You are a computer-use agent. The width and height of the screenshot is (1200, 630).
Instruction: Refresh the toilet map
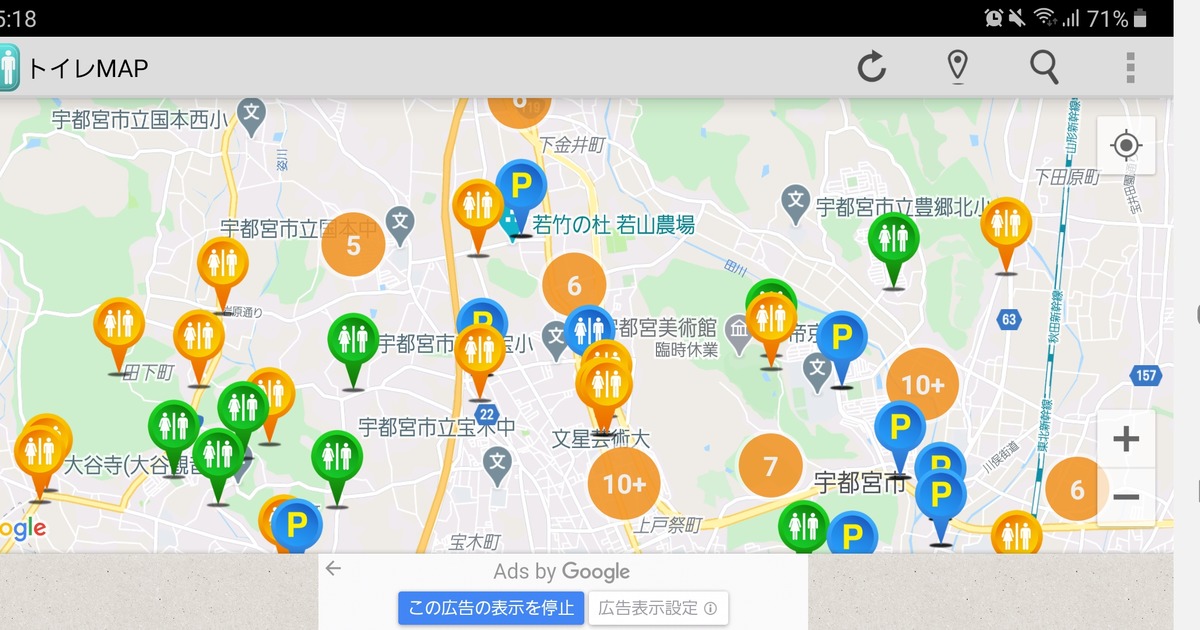click(872, 67)
